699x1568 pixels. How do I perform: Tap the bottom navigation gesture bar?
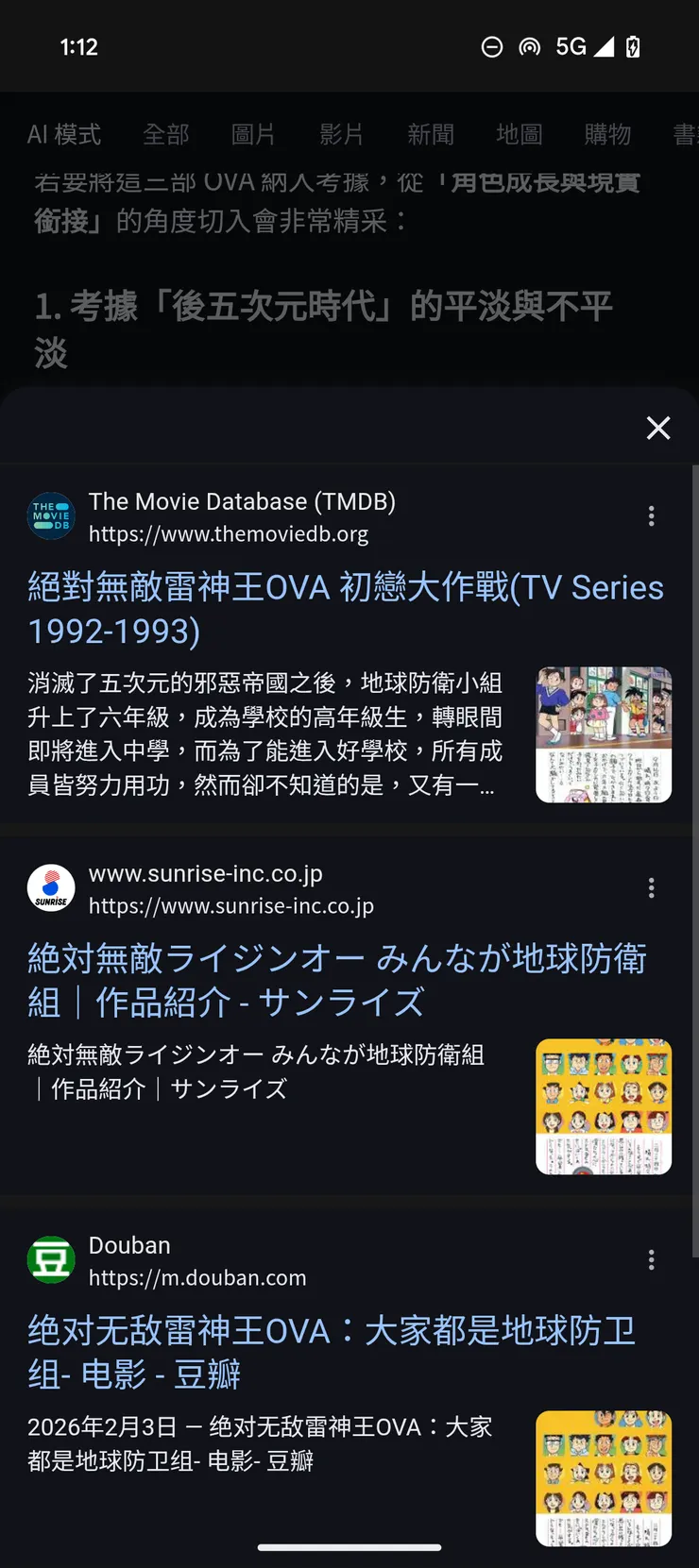click(349, 1546)
